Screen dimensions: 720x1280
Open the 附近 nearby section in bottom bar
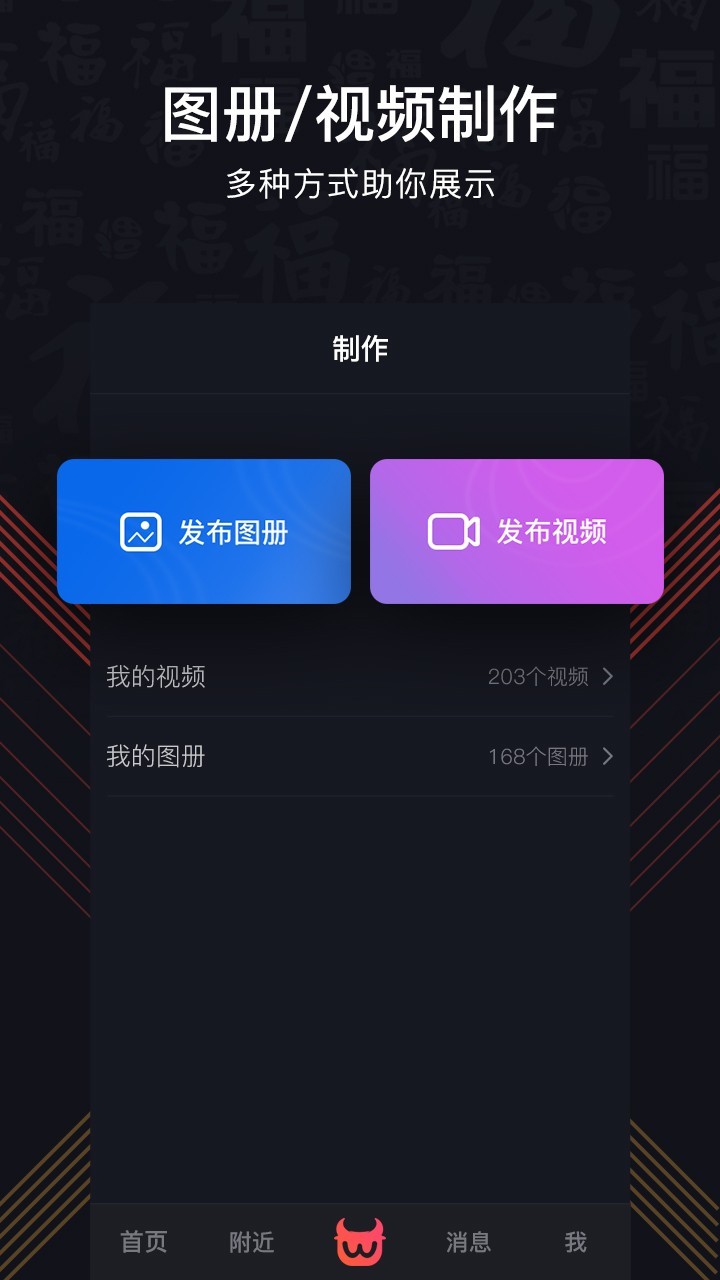251,1242
